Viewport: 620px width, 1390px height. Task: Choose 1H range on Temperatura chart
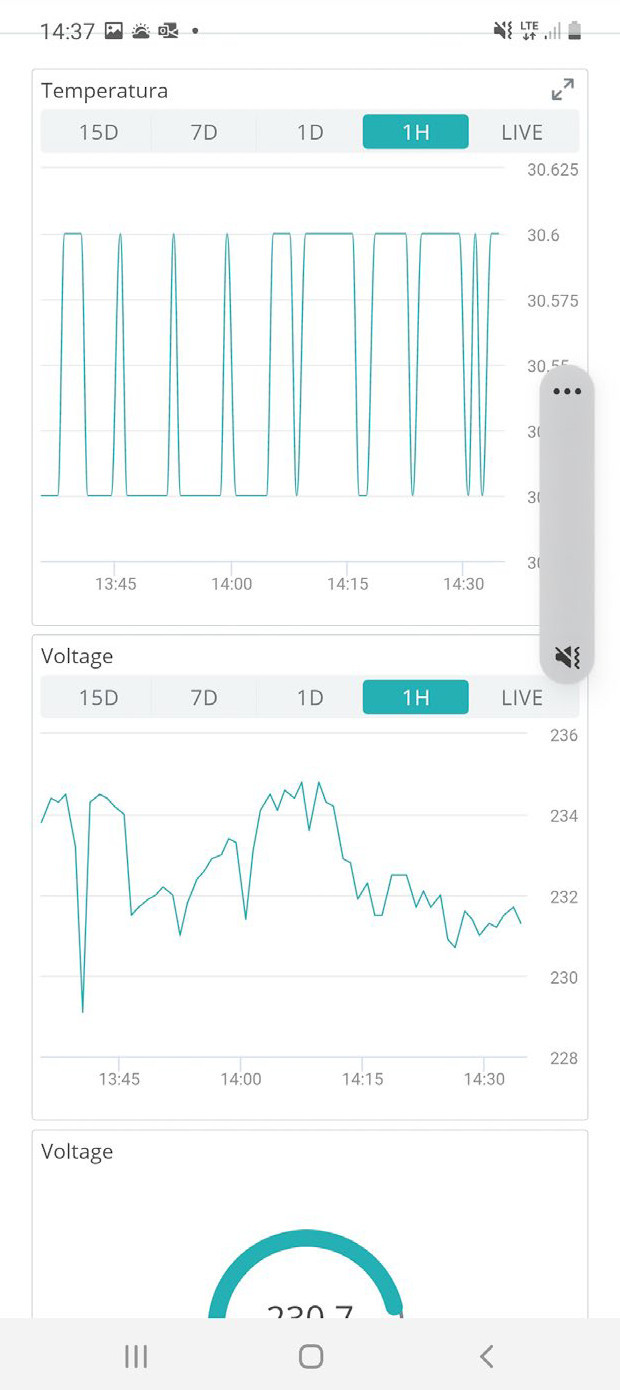click(416, 132)
